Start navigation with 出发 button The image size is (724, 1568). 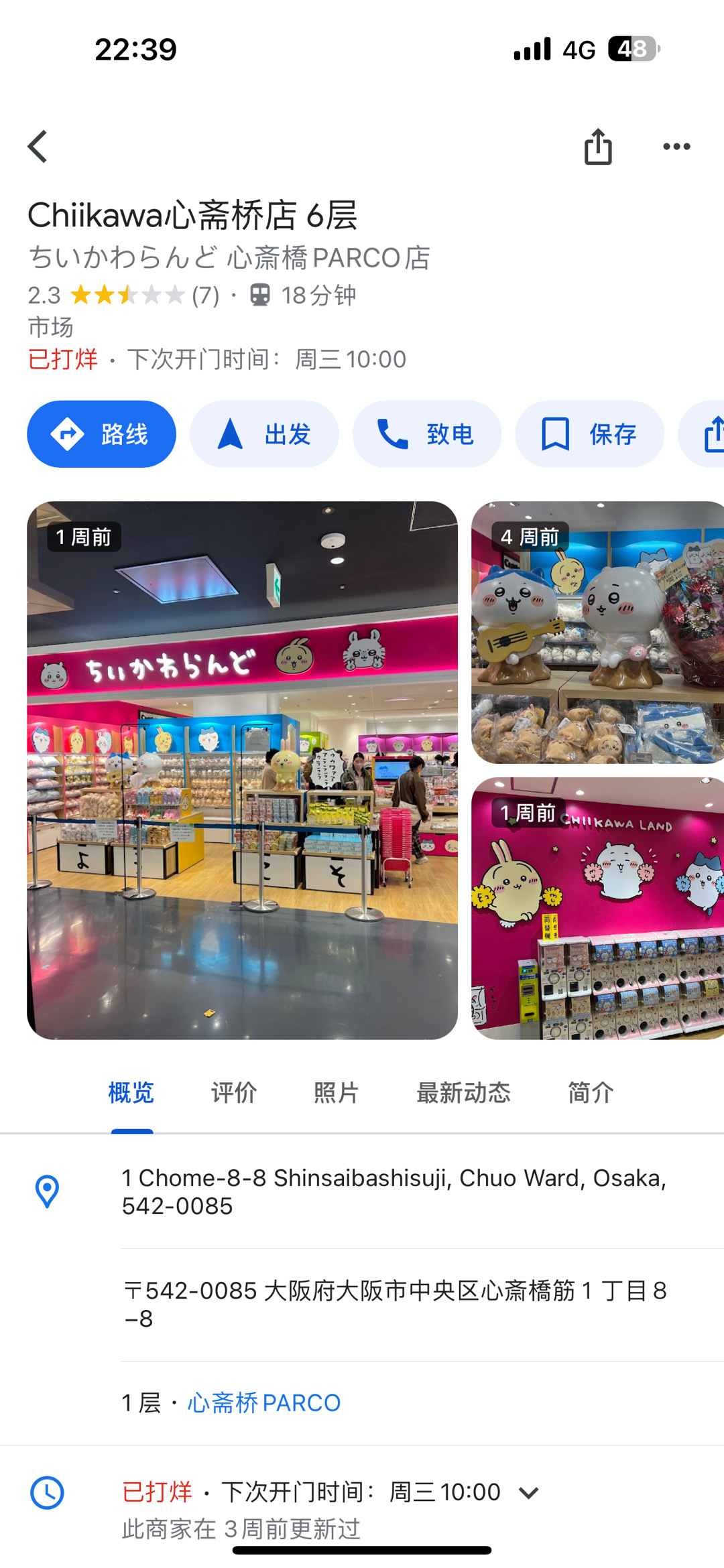[264, 434]
